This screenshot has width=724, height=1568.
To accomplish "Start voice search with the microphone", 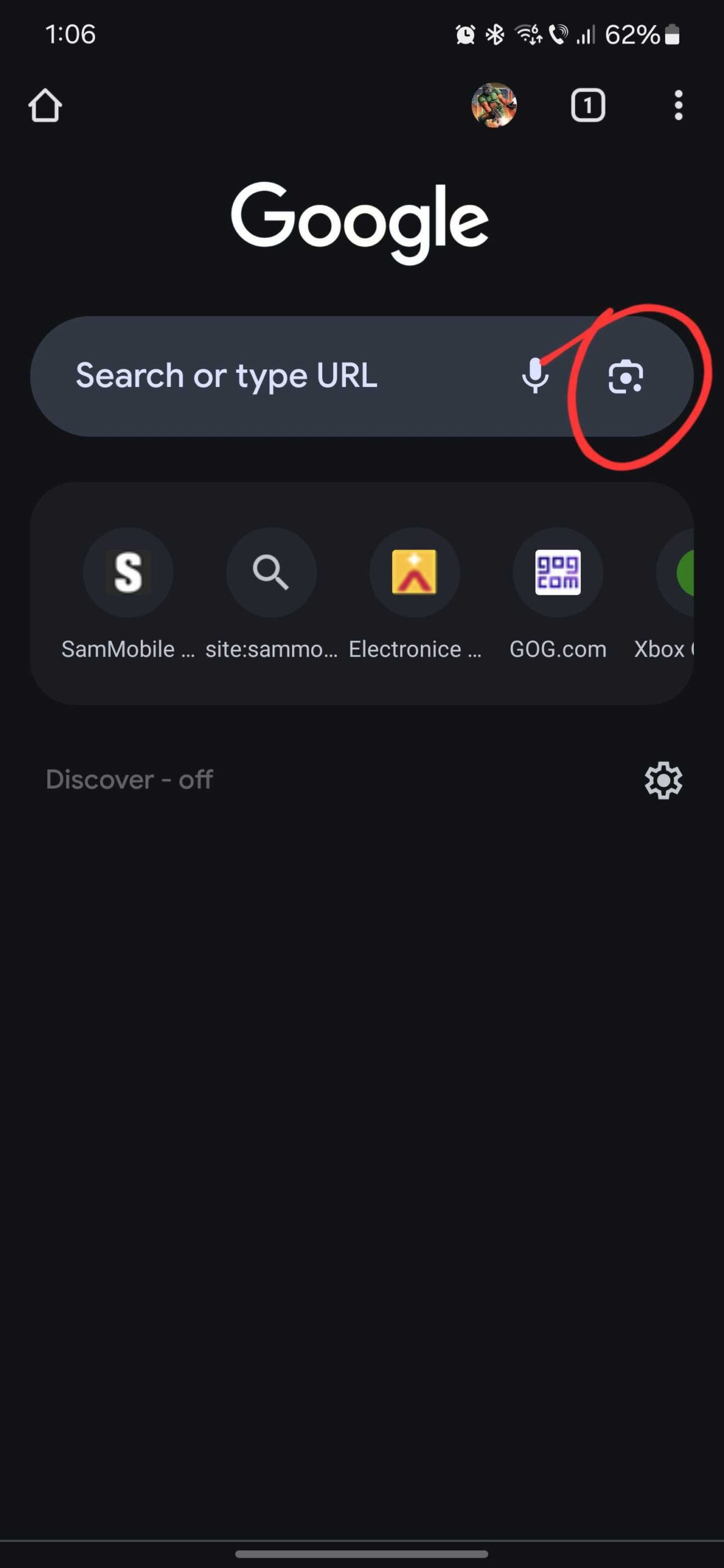I will 535,375.
